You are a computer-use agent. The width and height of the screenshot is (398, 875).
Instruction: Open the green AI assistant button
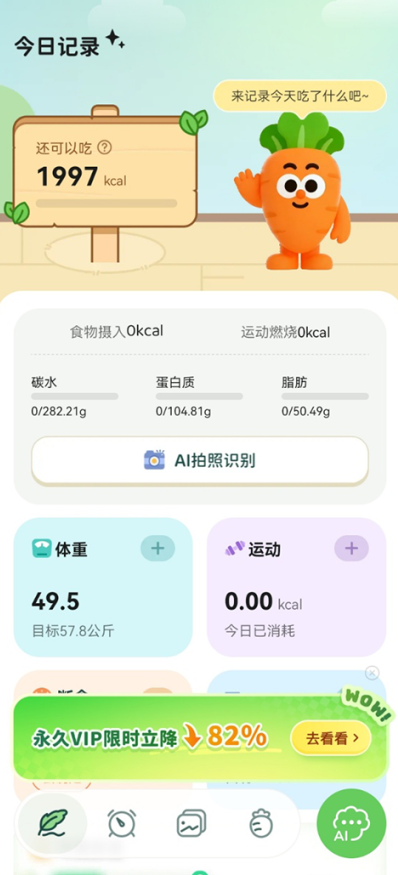click(351, 824)
